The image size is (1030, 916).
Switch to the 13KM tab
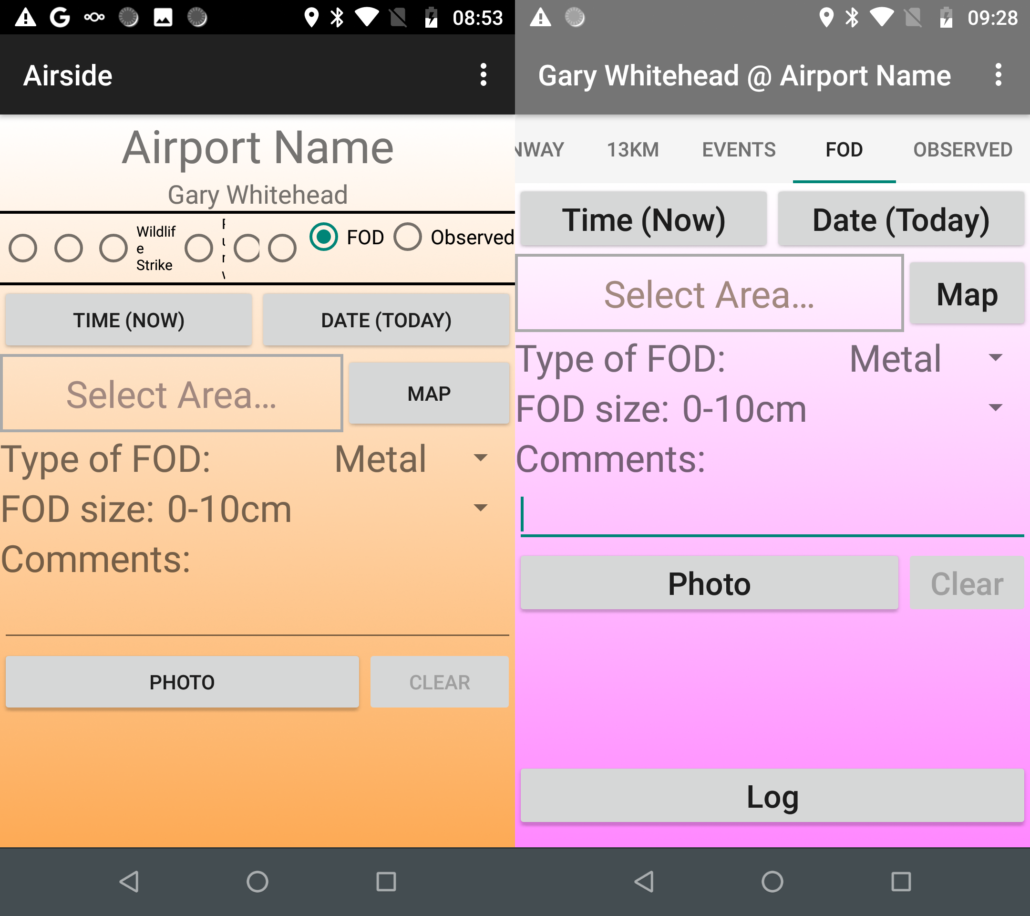point(632,150)
